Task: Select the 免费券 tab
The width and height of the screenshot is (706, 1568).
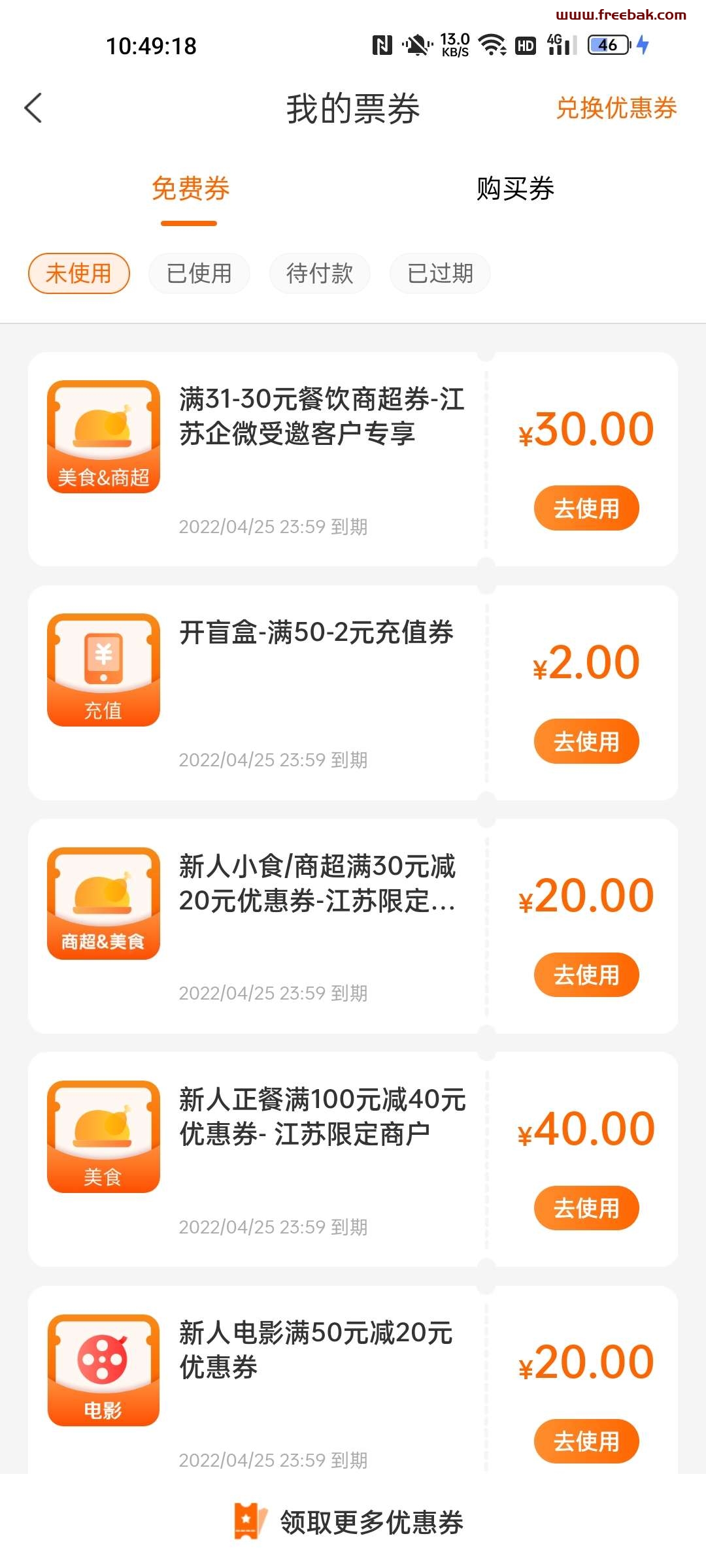Action: click(x=190, y=189)
